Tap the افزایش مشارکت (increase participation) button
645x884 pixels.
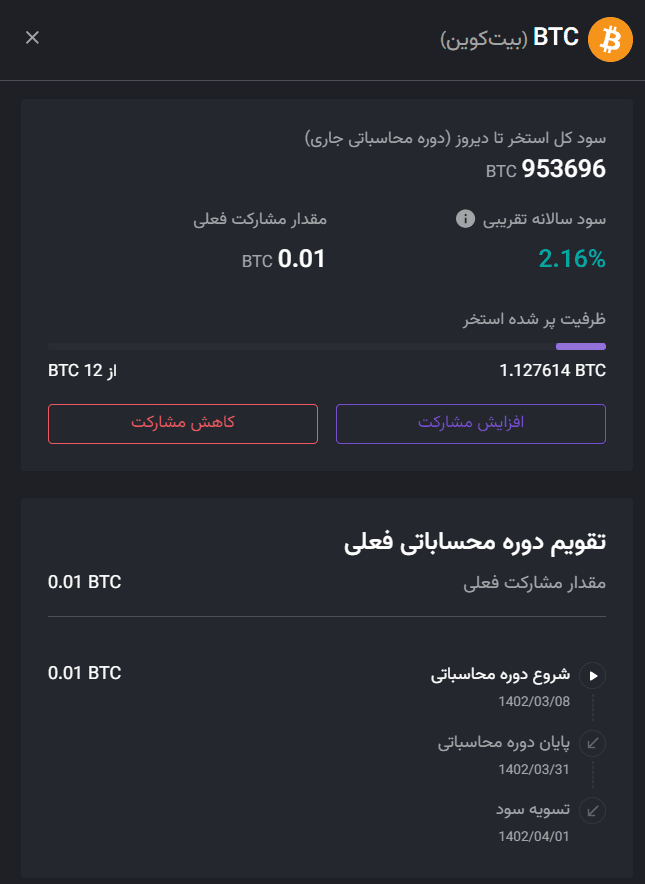[x=471, y=423]
